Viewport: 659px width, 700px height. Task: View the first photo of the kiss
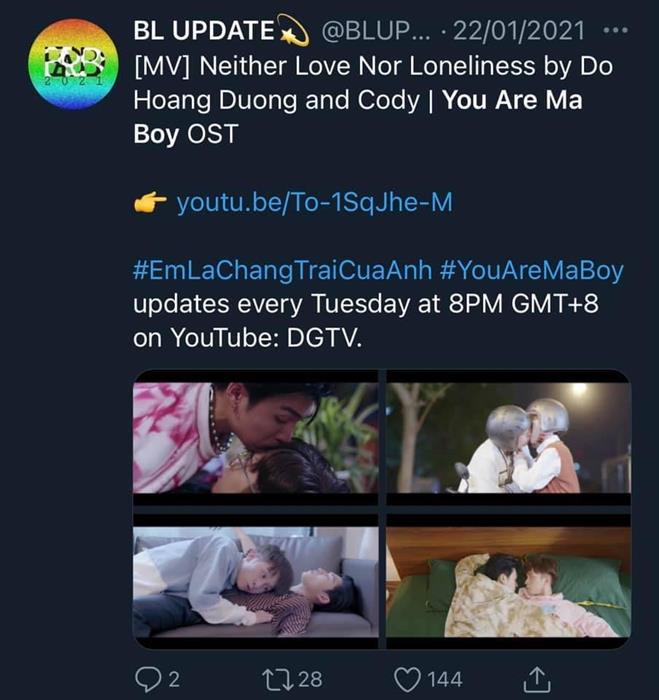(256, 438)
